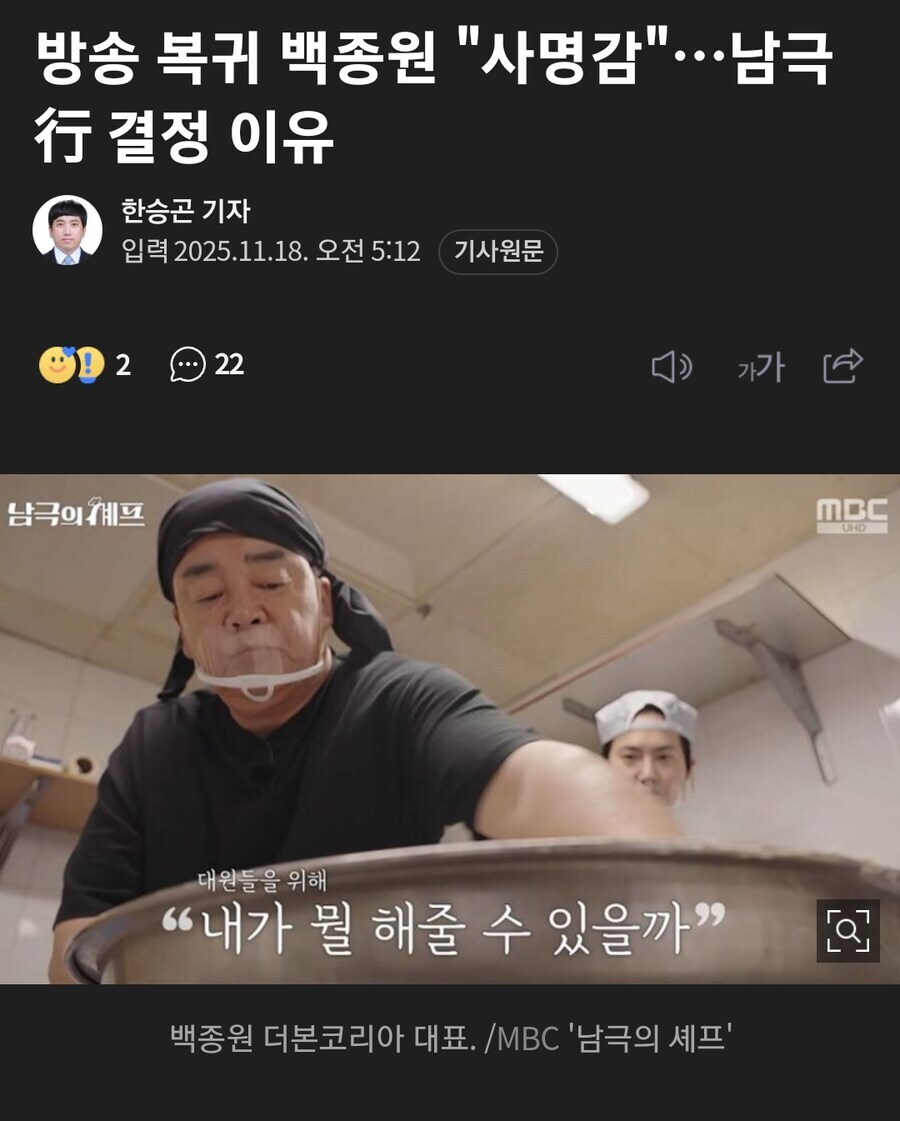Activate the text-to-speech speaker icon

point(673,367)
